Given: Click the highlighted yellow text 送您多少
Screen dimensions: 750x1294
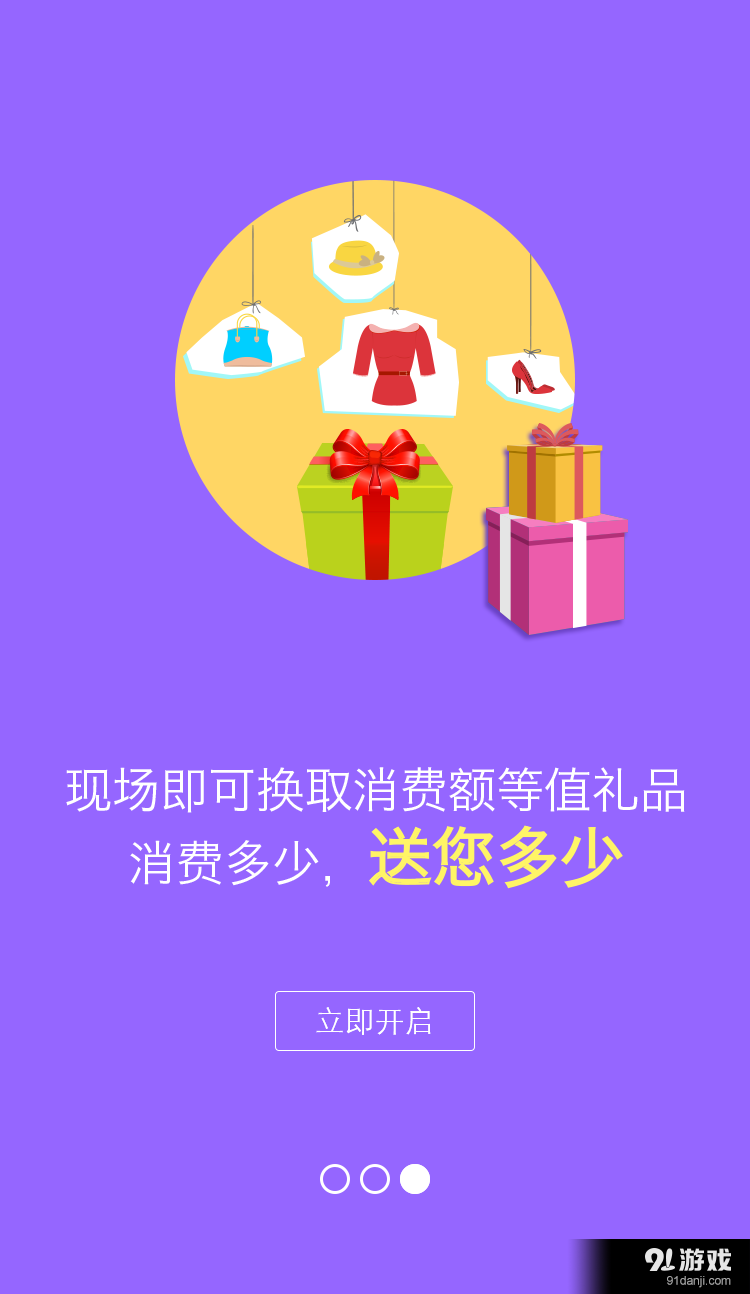Looking at the screenshot, I should pyautogui.click(x=496, y=857).
